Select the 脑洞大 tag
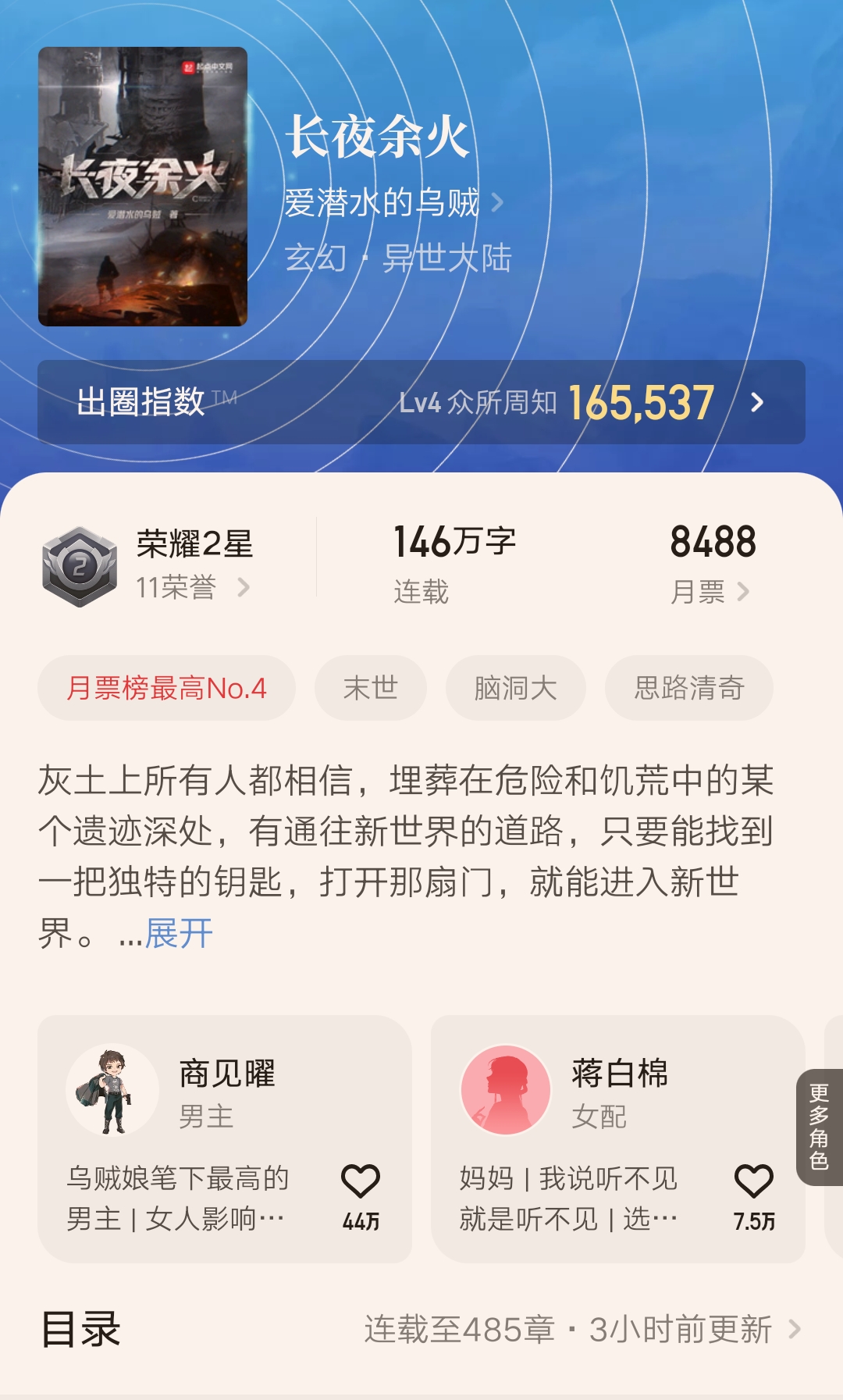 point(516,687)
